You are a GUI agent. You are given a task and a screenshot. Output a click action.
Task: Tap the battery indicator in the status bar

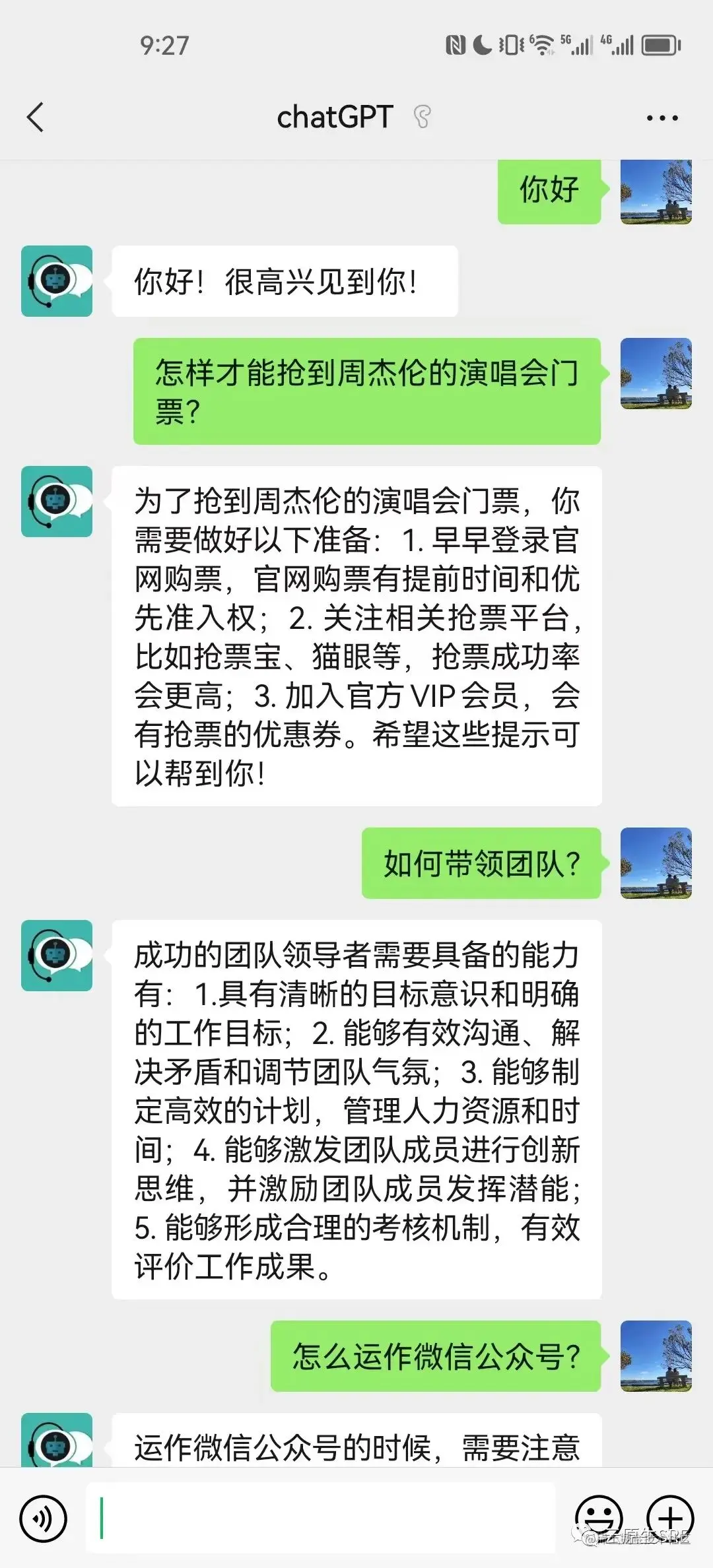click(x=660, y=45)
